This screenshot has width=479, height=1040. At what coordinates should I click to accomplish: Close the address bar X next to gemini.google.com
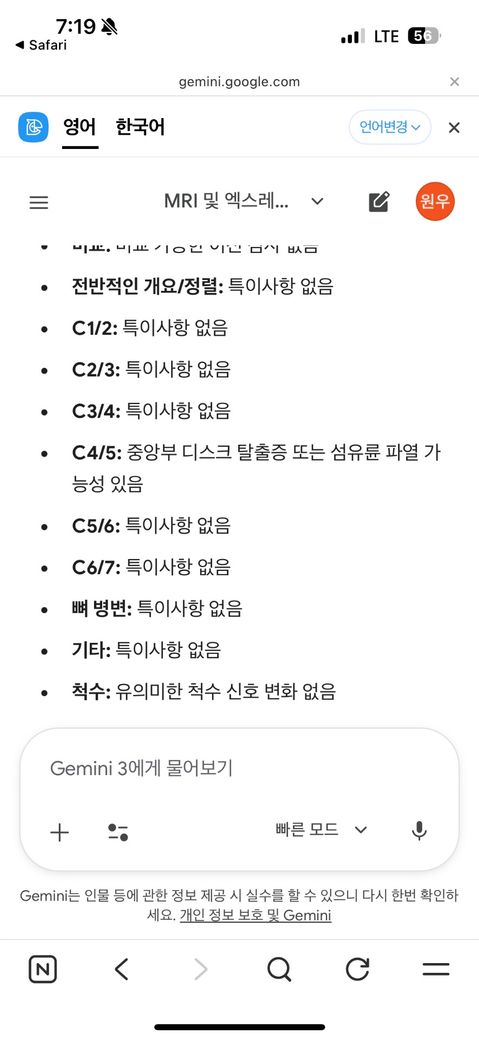tap(454, 82)
